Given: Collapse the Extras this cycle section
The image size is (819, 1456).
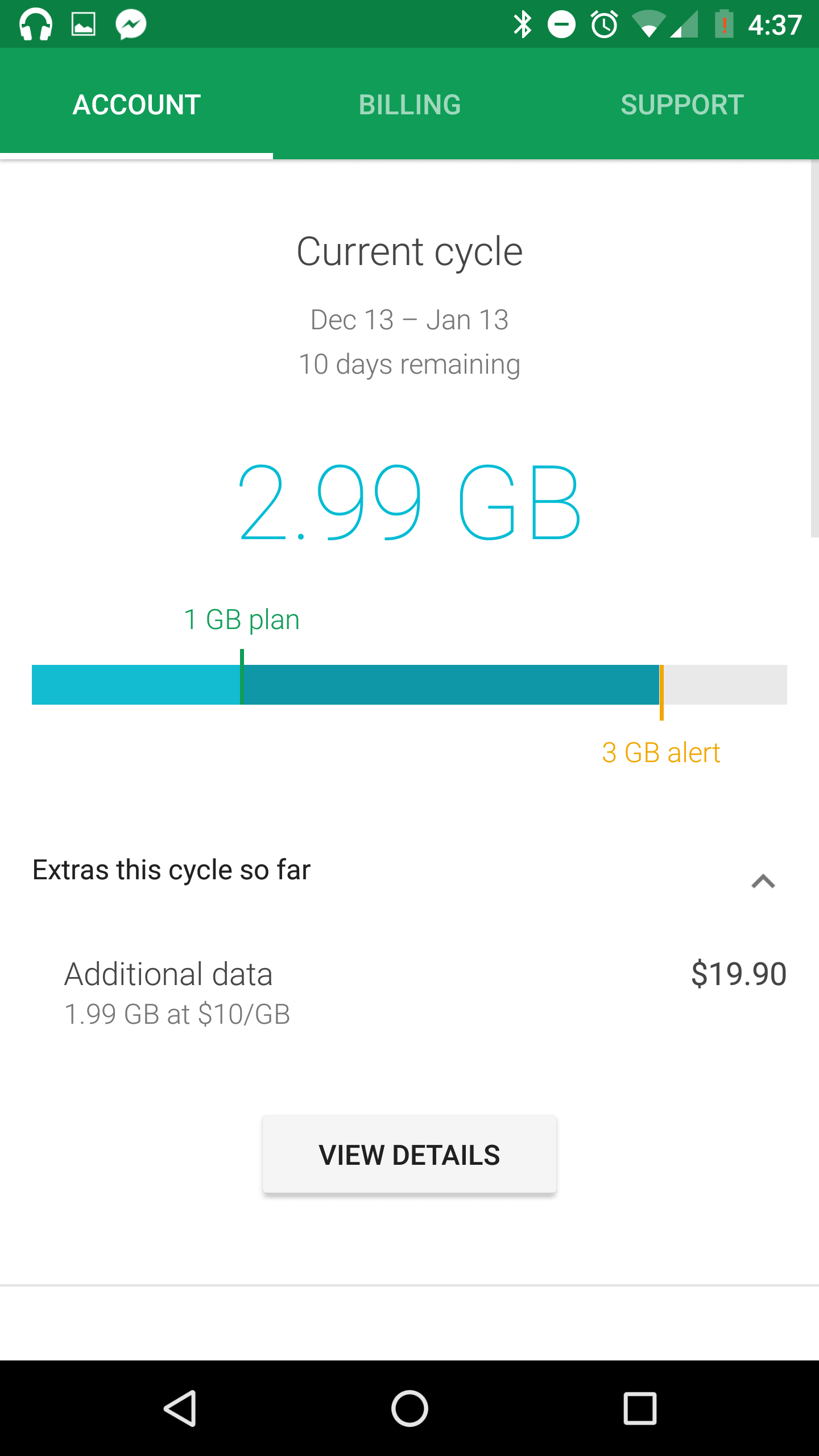Looking at the screenshot, I should click(763, 881).
